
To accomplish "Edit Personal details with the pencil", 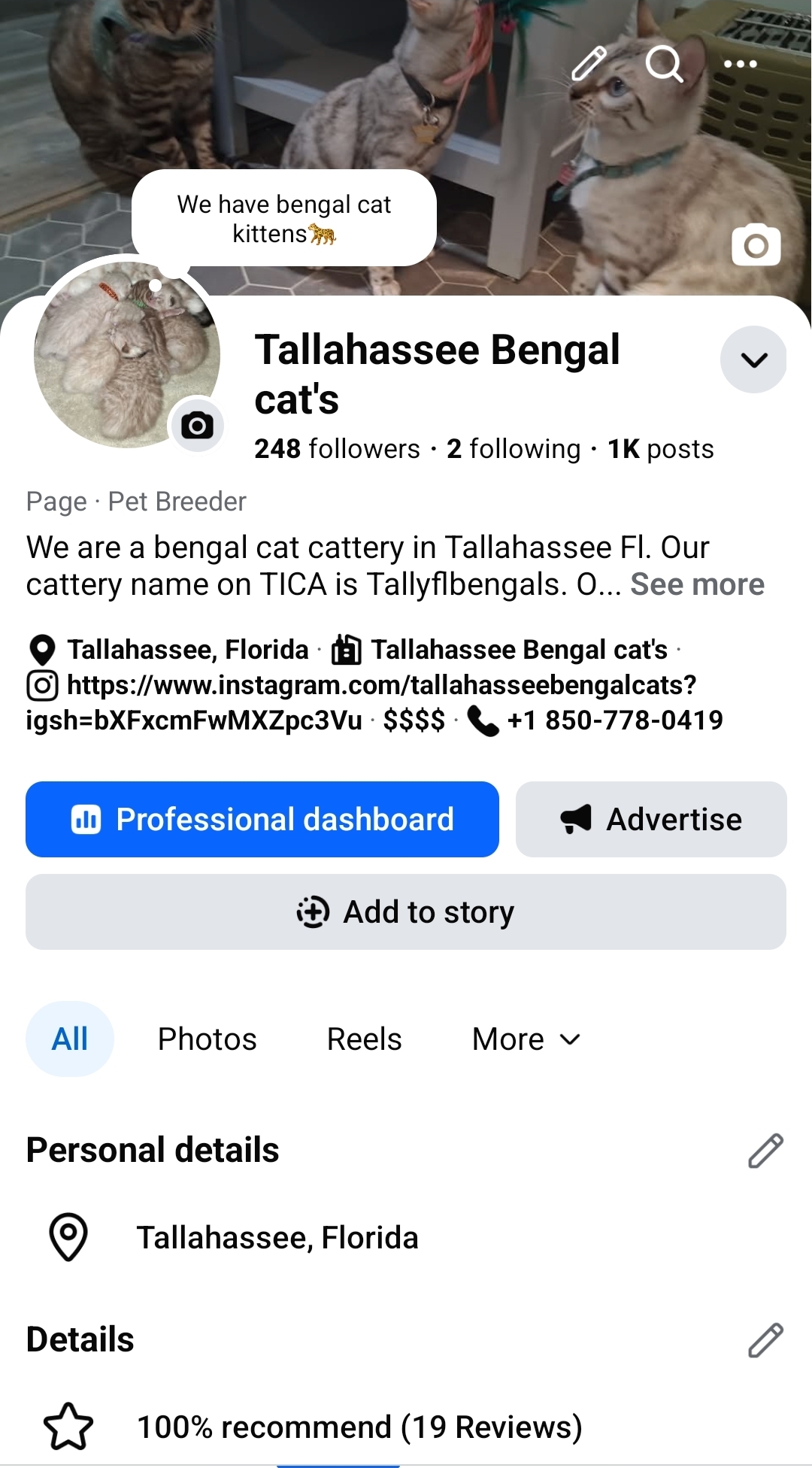I will [765, 1151].
